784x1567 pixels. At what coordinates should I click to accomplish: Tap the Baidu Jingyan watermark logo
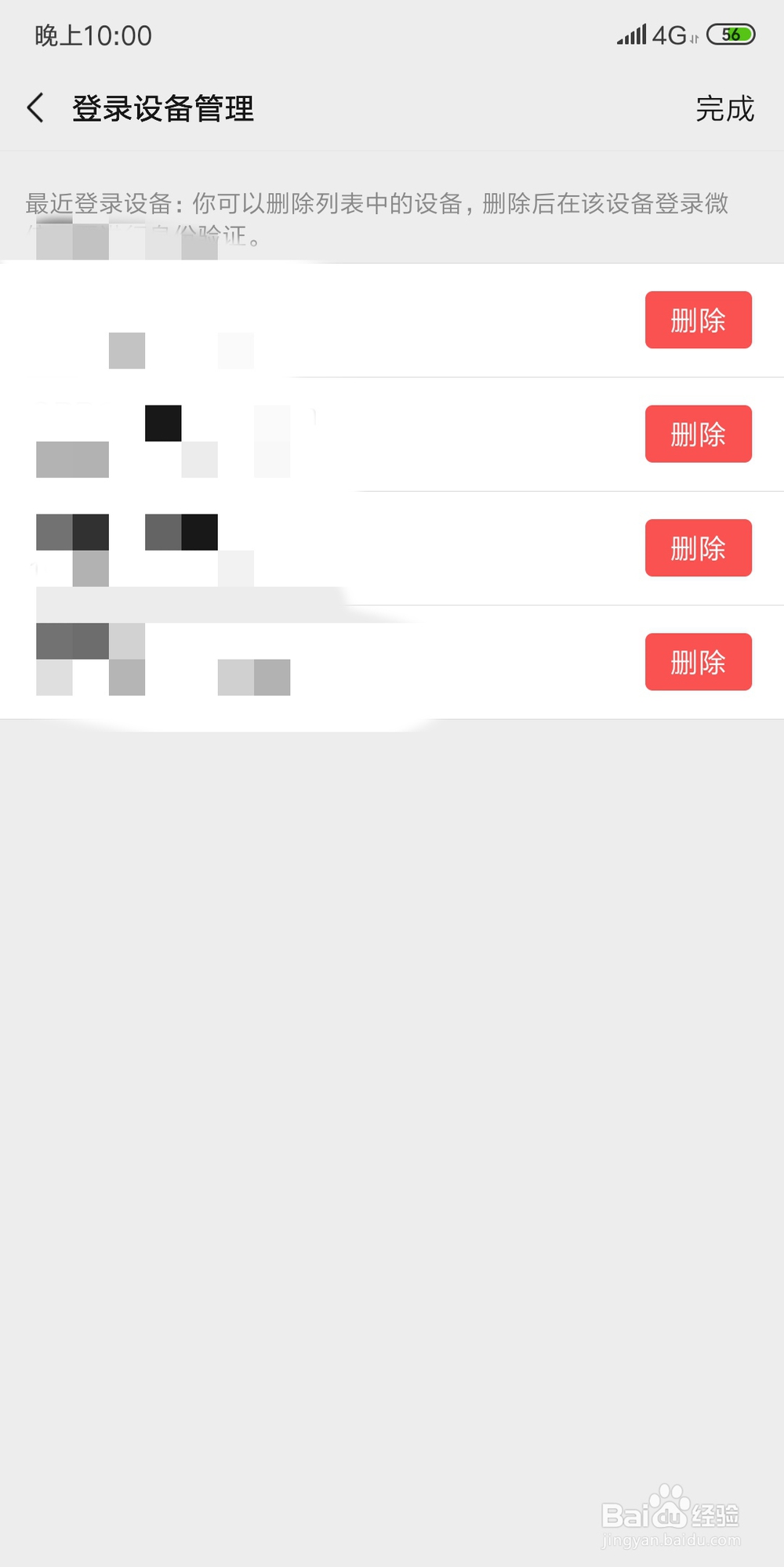[x=670, y=1512]
